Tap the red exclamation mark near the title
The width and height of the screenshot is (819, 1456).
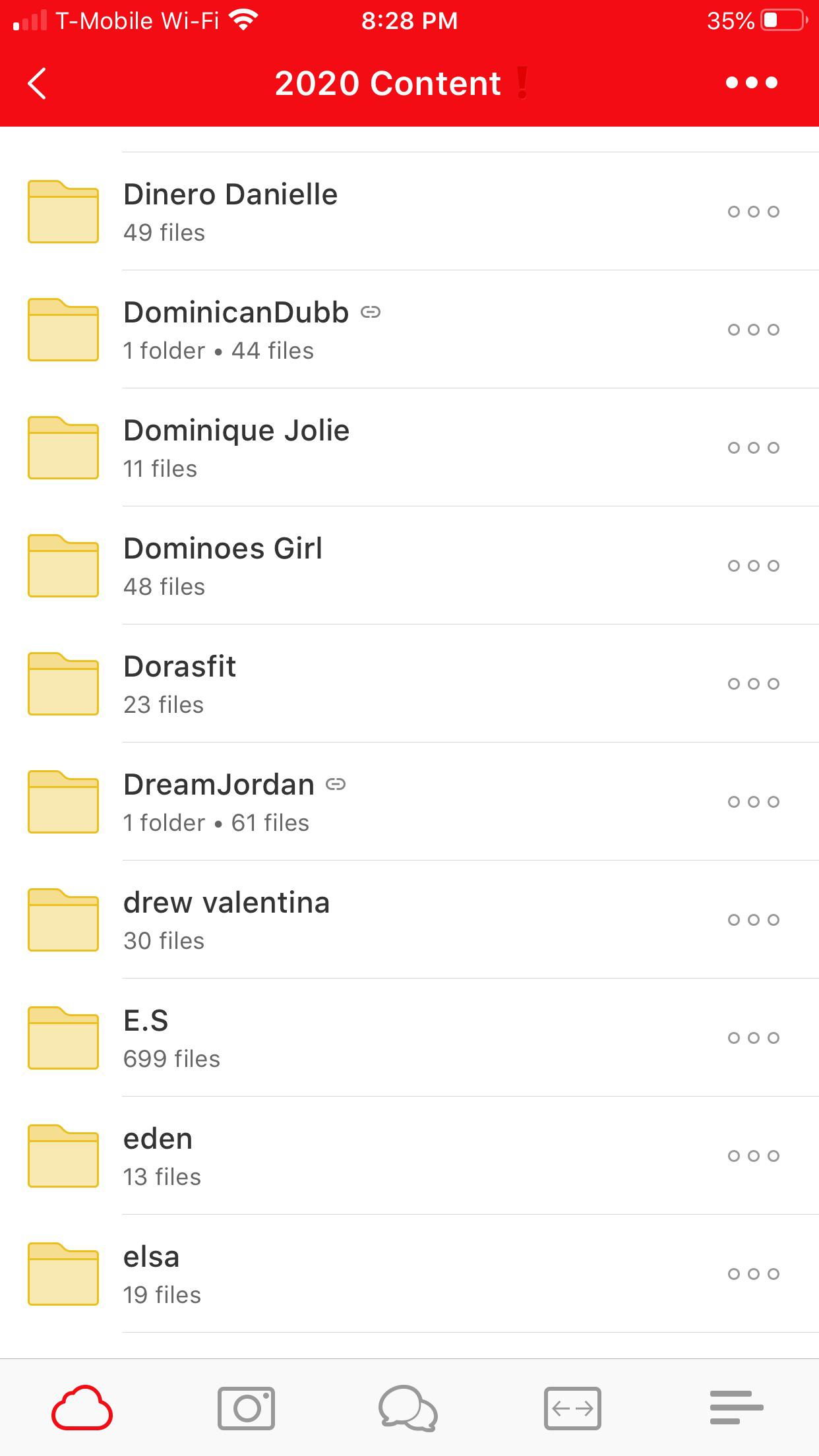point(521,82)
